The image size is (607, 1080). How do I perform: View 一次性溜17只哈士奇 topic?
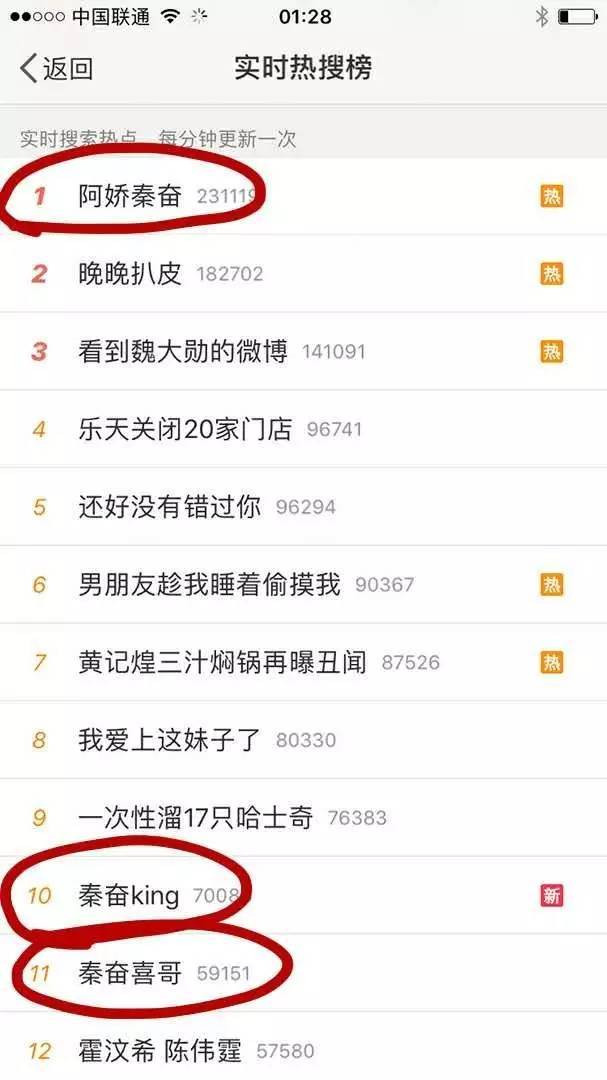click(195, 817)
